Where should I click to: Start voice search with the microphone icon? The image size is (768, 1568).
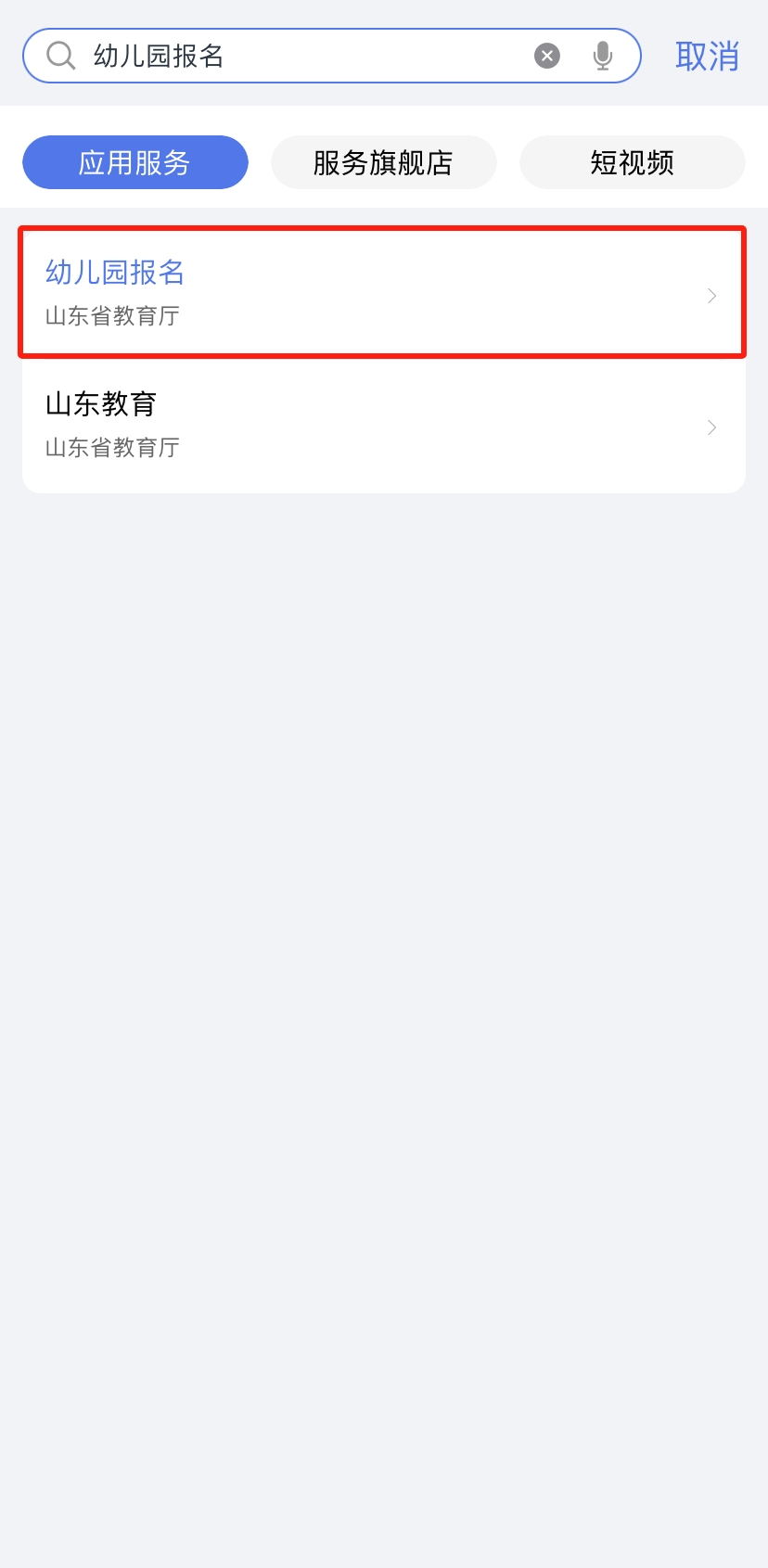tap(603, 56)
